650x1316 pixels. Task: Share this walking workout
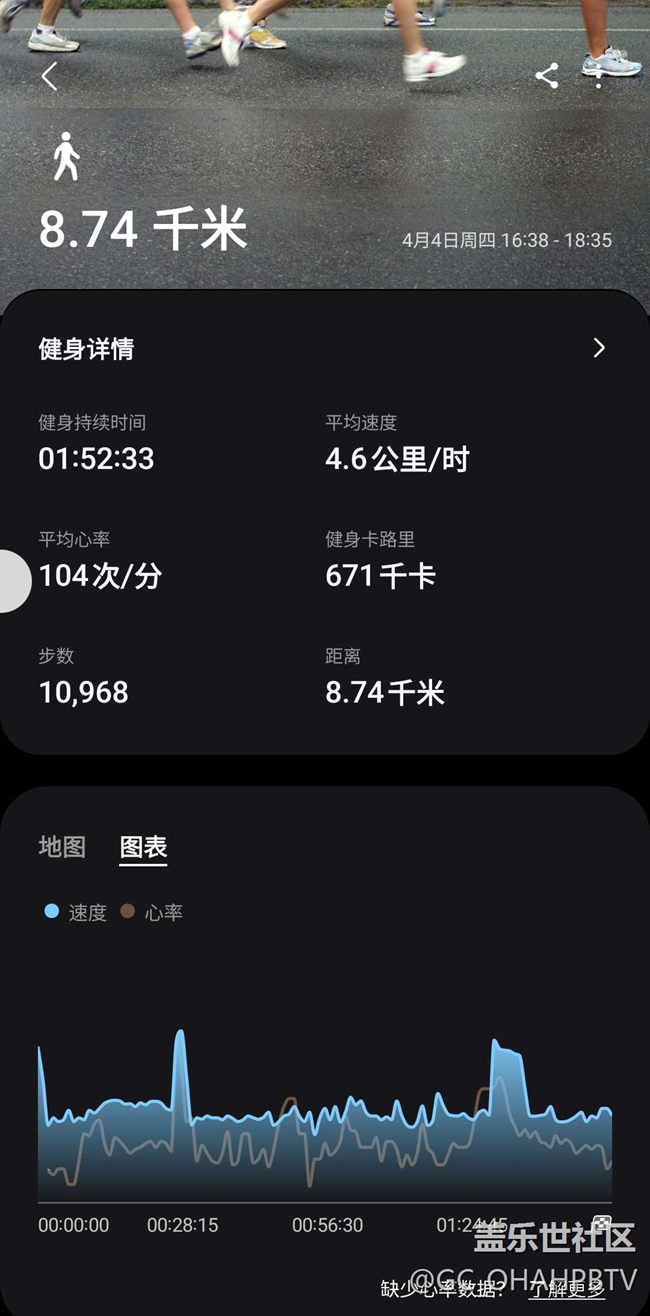coord(546,76)
